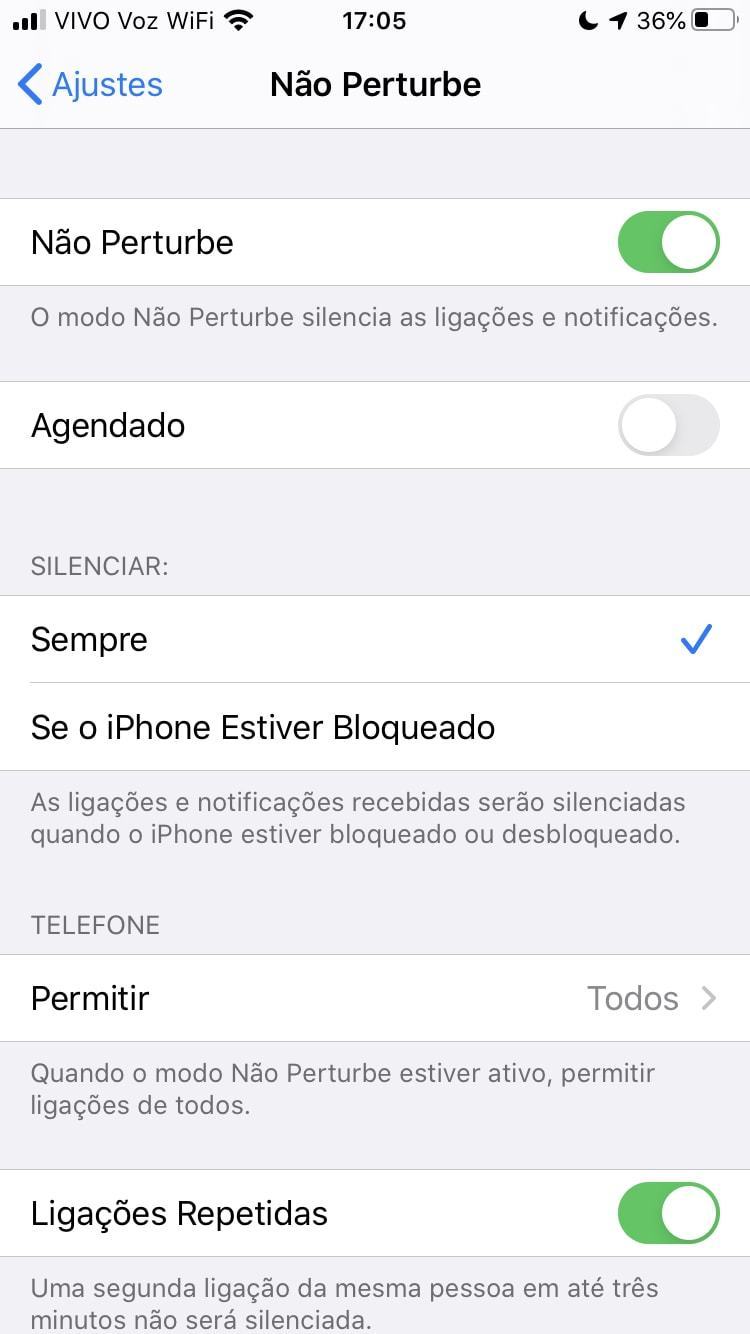Turn off Ligações Repetidas
This screenshot has height=1334, width=750.
click(667, 1213)
